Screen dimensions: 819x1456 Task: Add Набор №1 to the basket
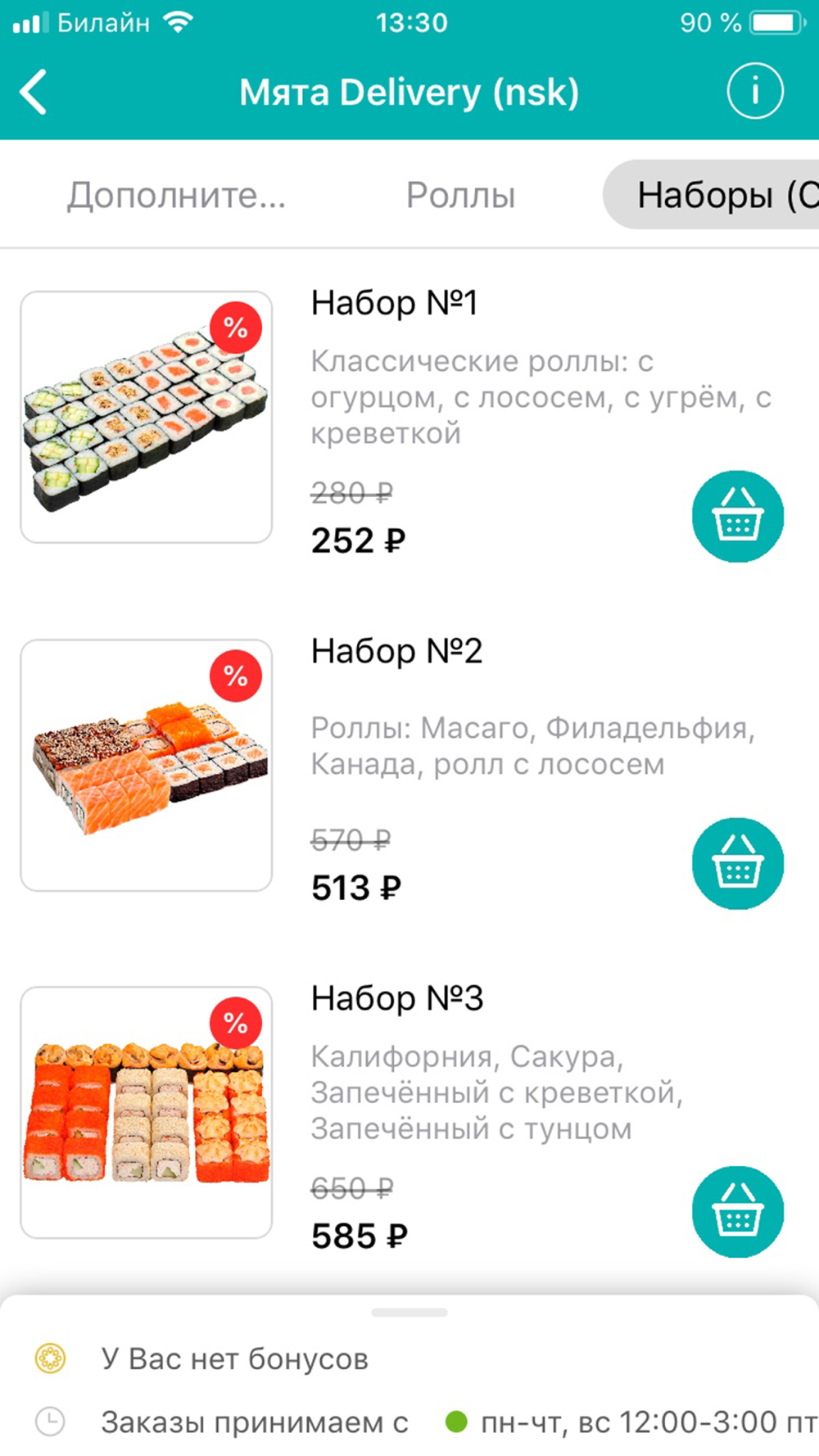[x=738, y=516]
